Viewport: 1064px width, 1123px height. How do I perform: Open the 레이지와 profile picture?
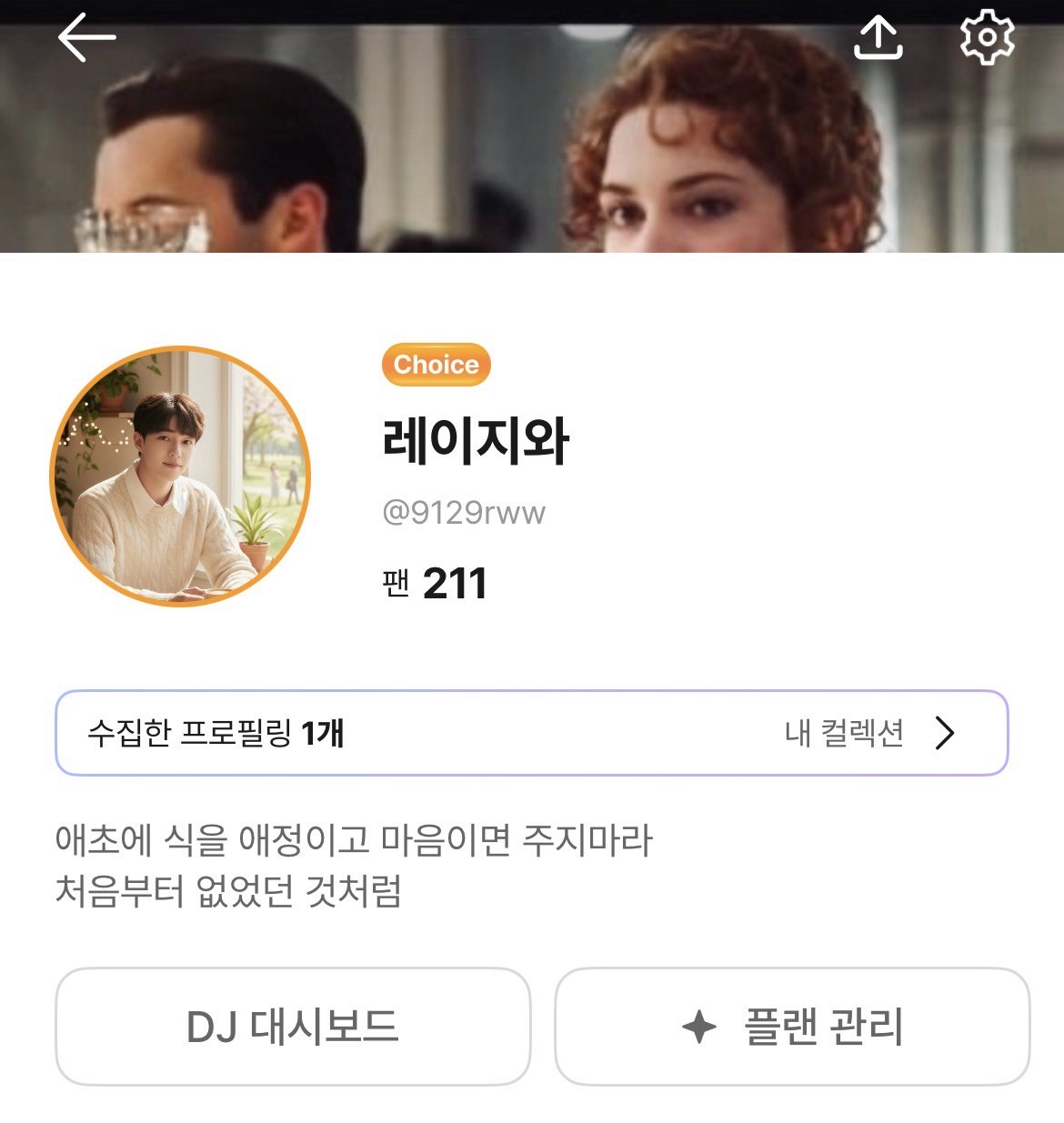click(x=180, y=476)
